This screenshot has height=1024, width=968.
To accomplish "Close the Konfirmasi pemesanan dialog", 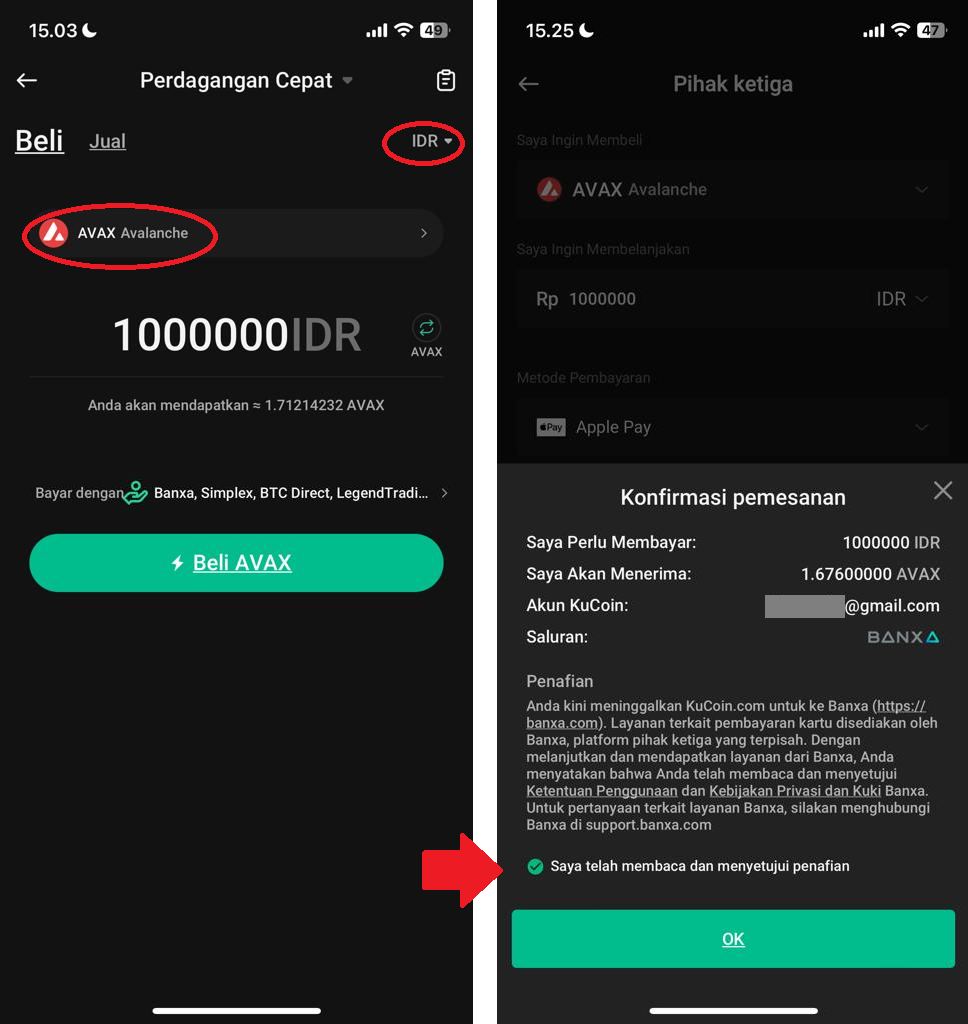I will 942,490.
